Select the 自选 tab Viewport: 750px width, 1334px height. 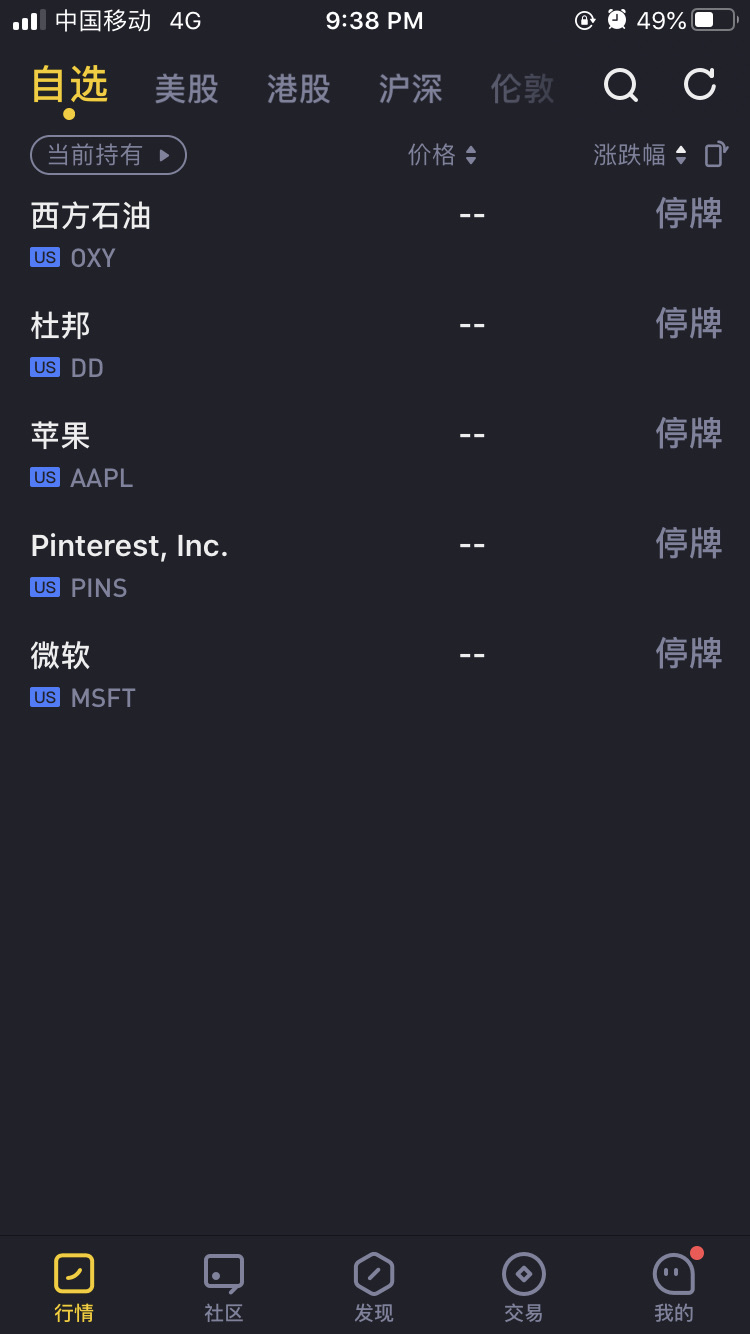pos(69,86)
